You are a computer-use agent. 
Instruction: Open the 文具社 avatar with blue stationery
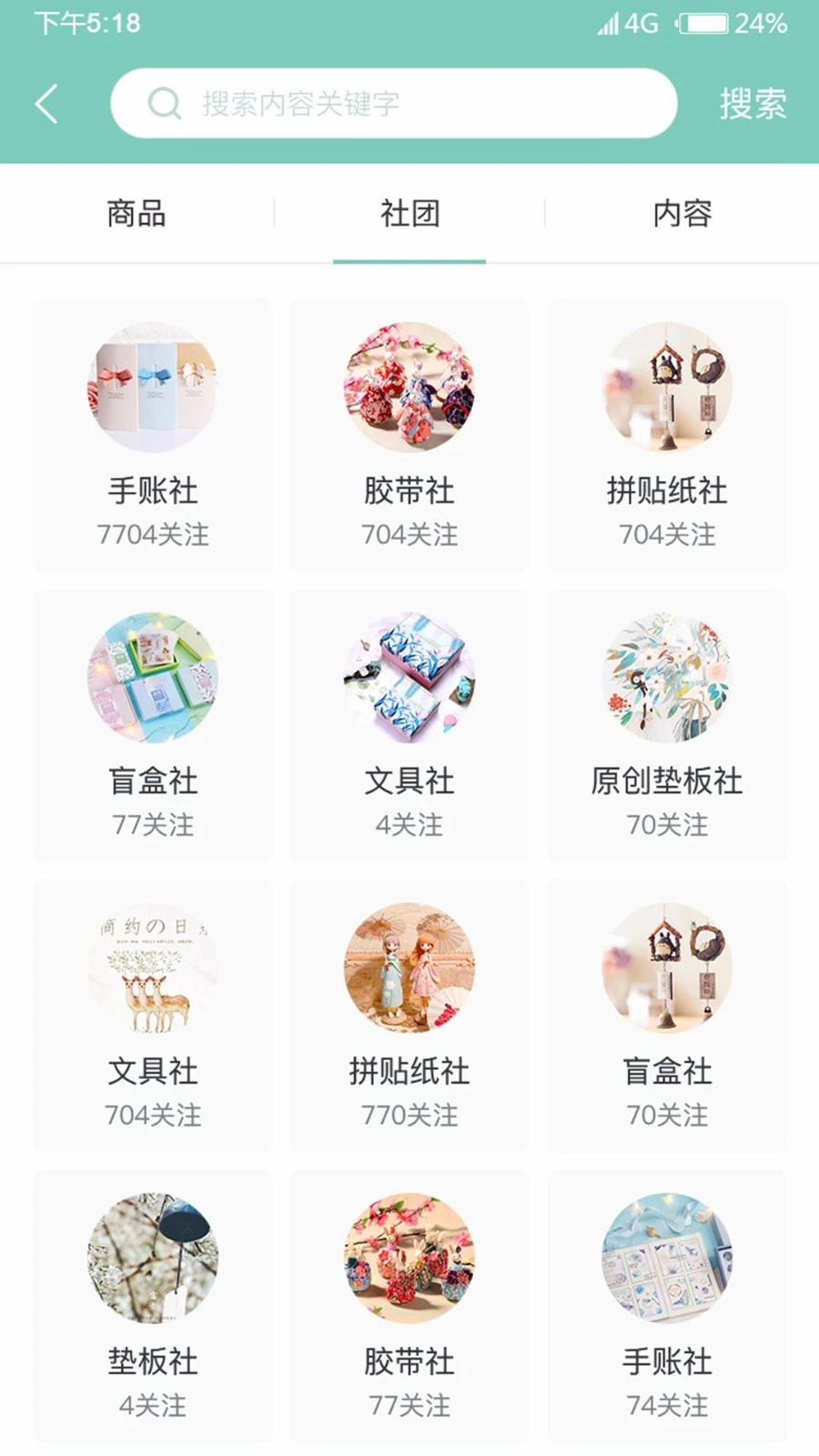click(x=409, y=677)
